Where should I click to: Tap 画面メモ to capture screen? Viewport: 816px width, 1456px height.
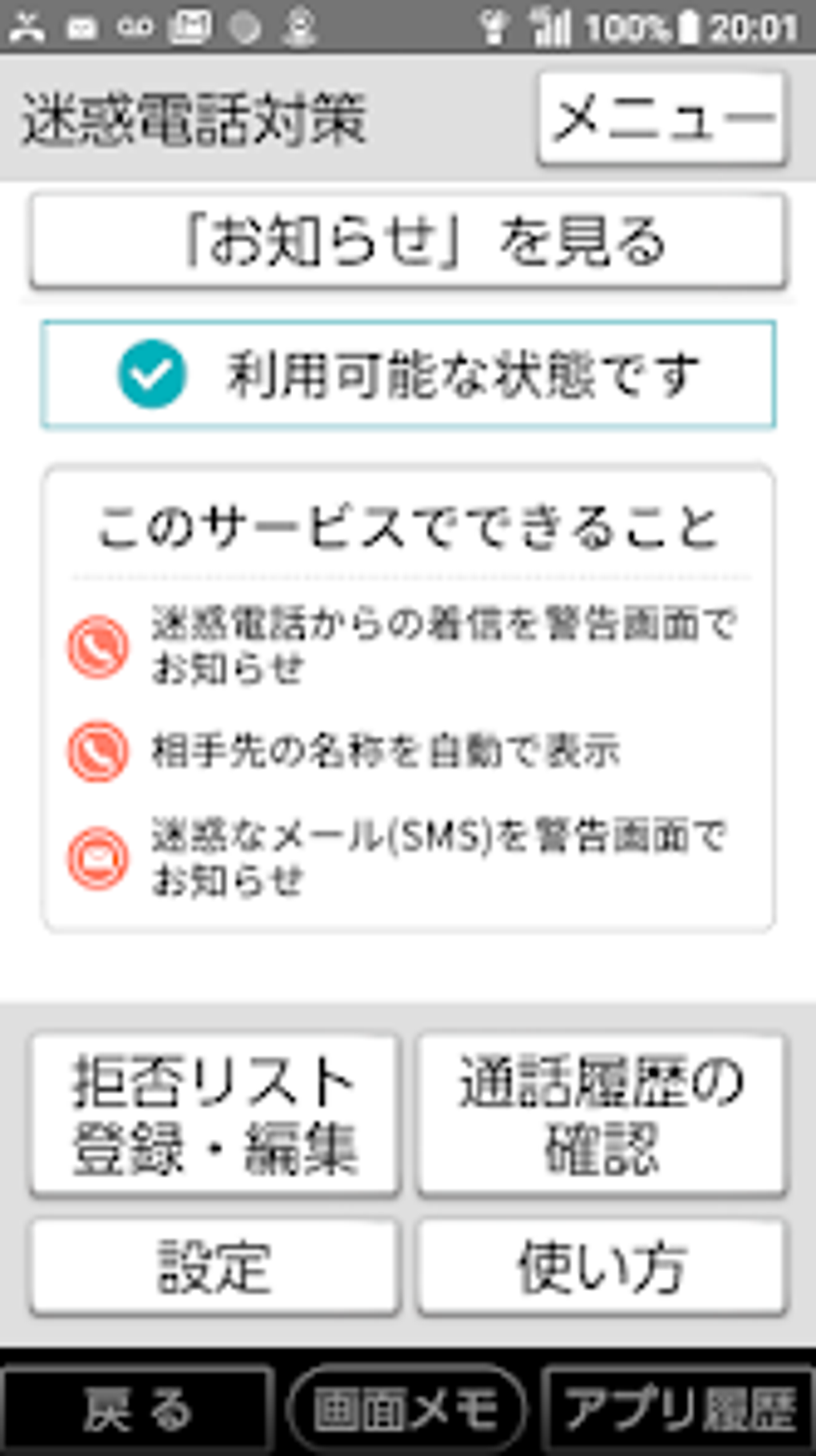pyautogui.click(x=406, y=1410)
